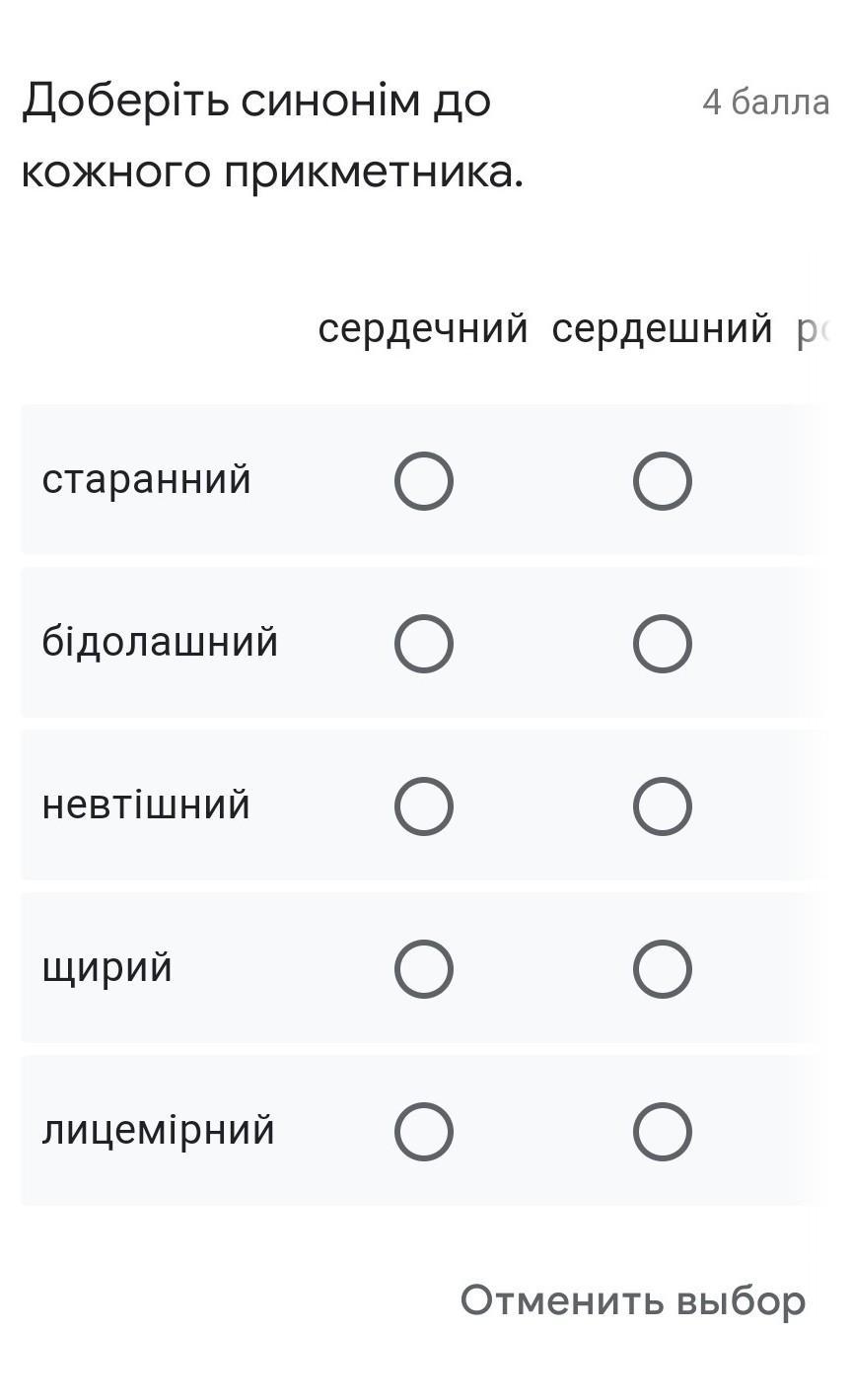Viewport: 852px width, 1400px height.
Task: Select сердечний for лицемірний
Action: pos(424,1132)
